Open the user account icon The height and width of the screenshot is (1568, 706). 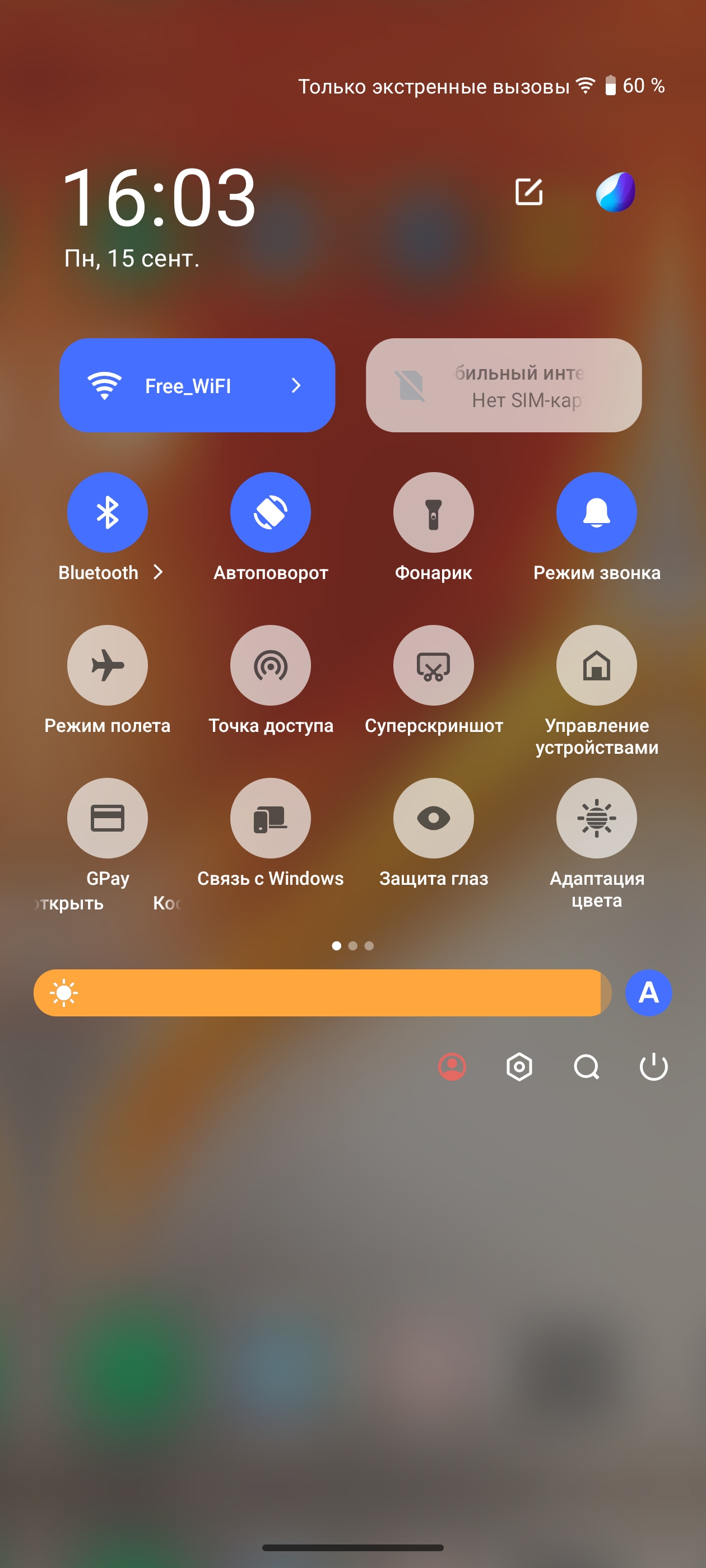(452, 1067)
